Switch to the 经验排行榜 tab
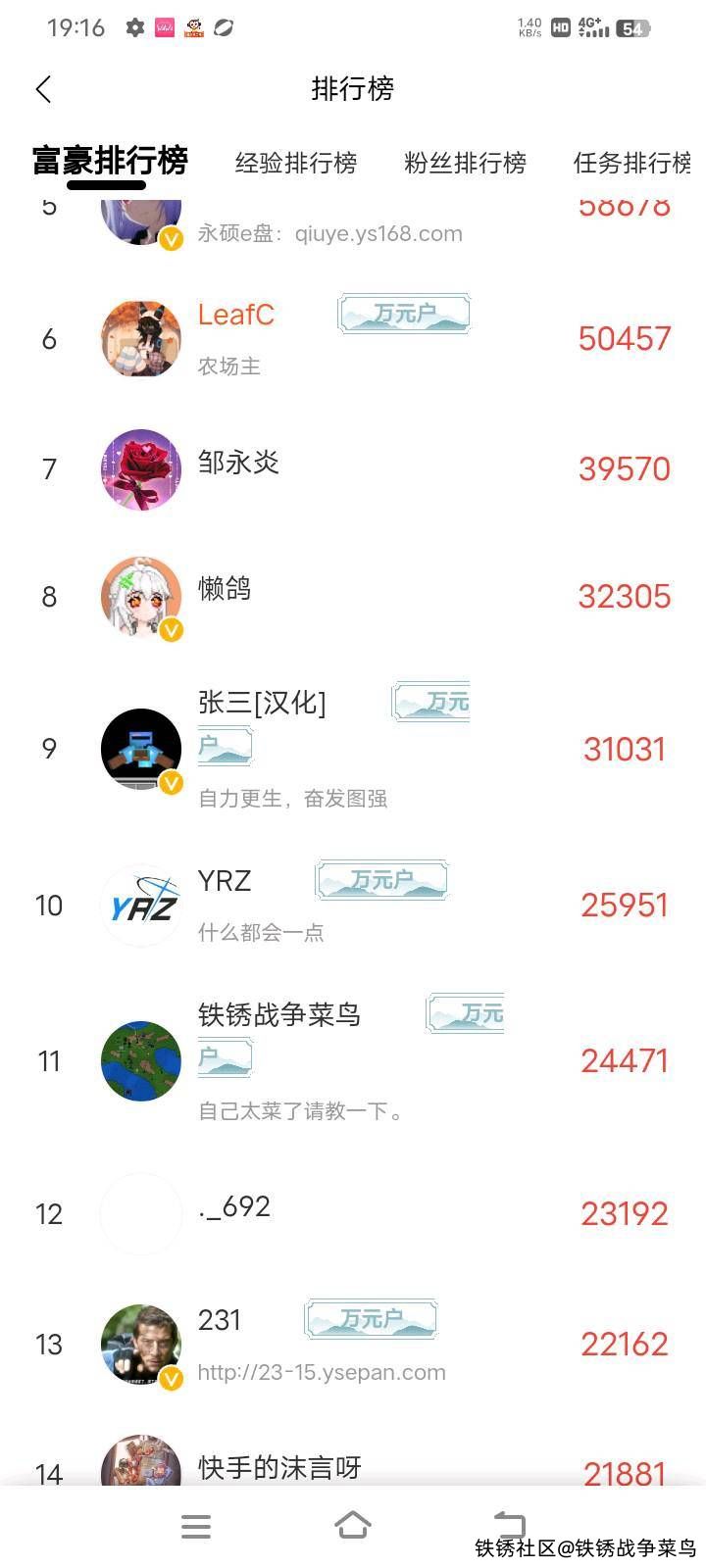Image resolution: width=706 pixels, height=1568 pixels. click(295, 163)
